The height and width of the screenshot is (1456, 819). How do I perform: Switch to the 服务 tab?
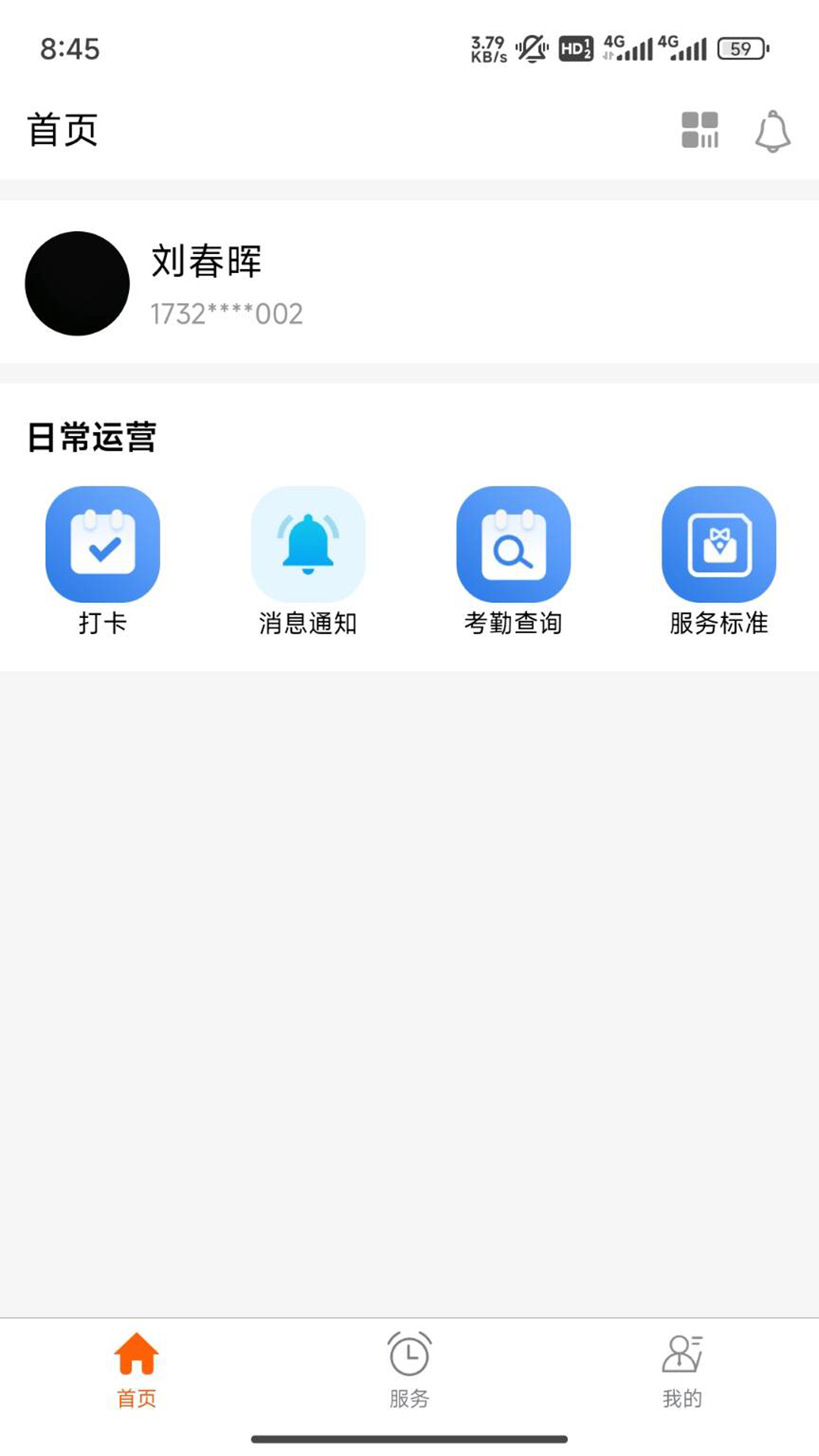pyautogui.click(x=409, y=1370)
